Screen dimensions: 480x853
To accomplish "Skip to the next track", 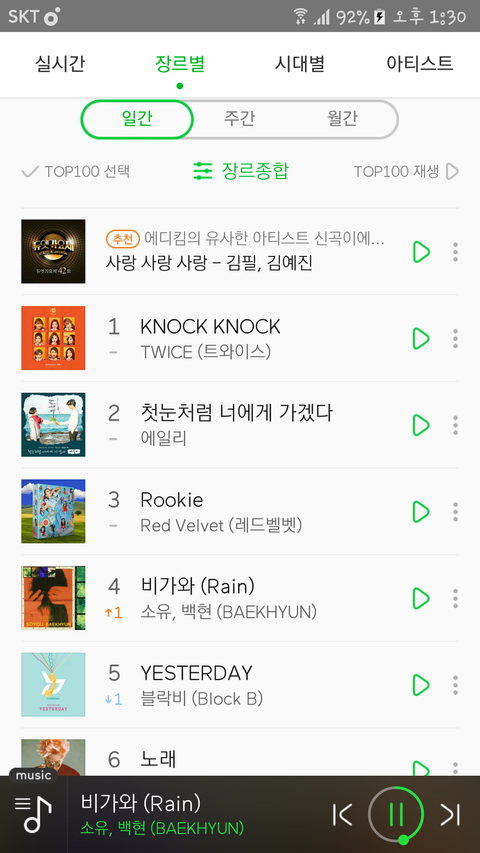I will [451, 814].
